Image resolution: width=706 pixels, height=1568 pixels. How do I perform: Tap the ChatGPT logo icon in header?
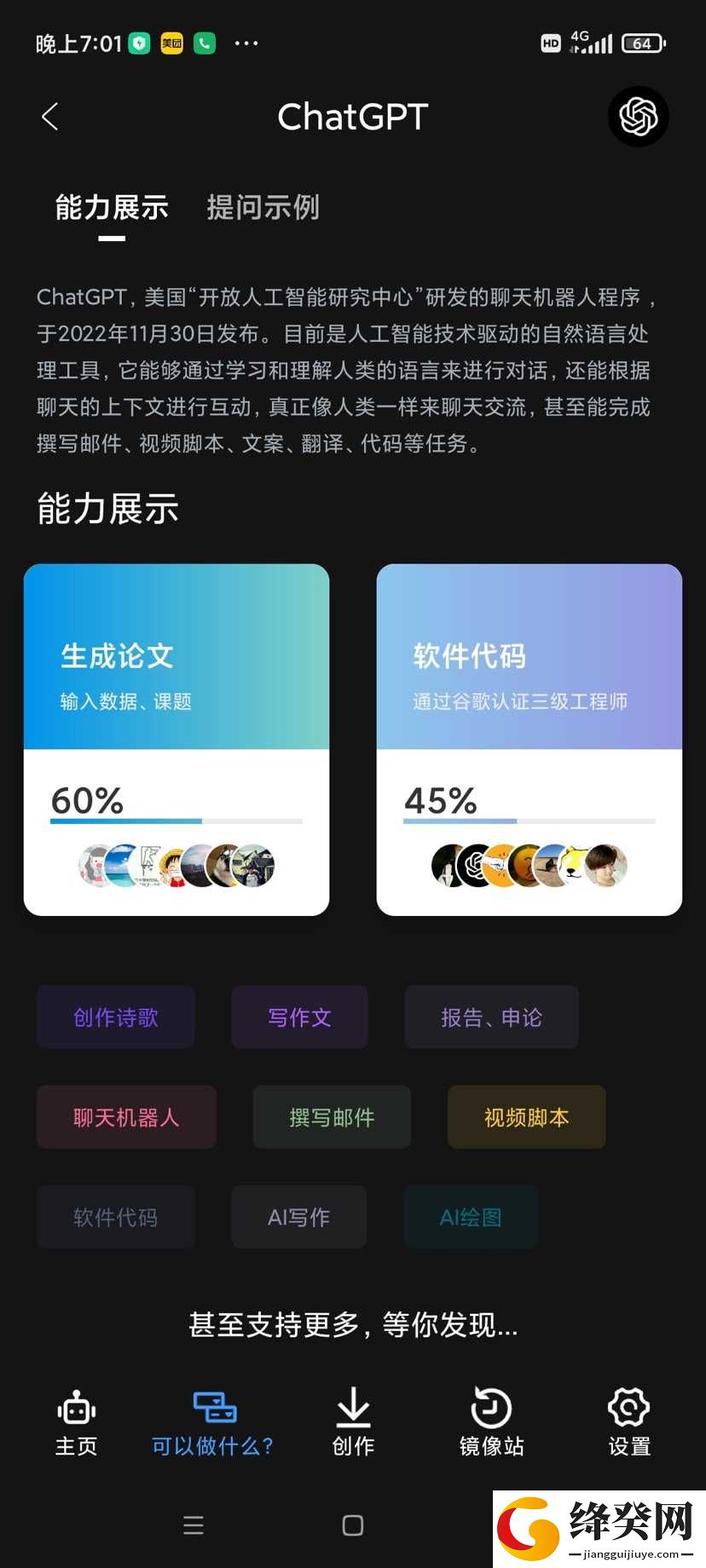[x=638, y=117]
